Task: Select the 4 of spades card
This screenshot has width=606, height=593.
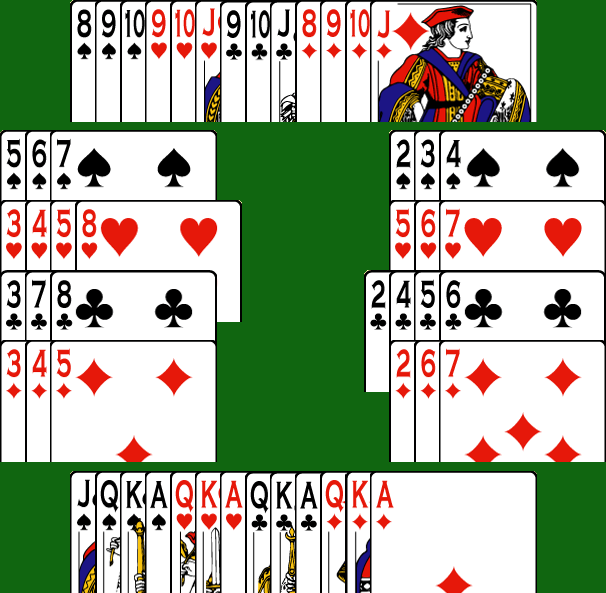Action: [522, 165]
